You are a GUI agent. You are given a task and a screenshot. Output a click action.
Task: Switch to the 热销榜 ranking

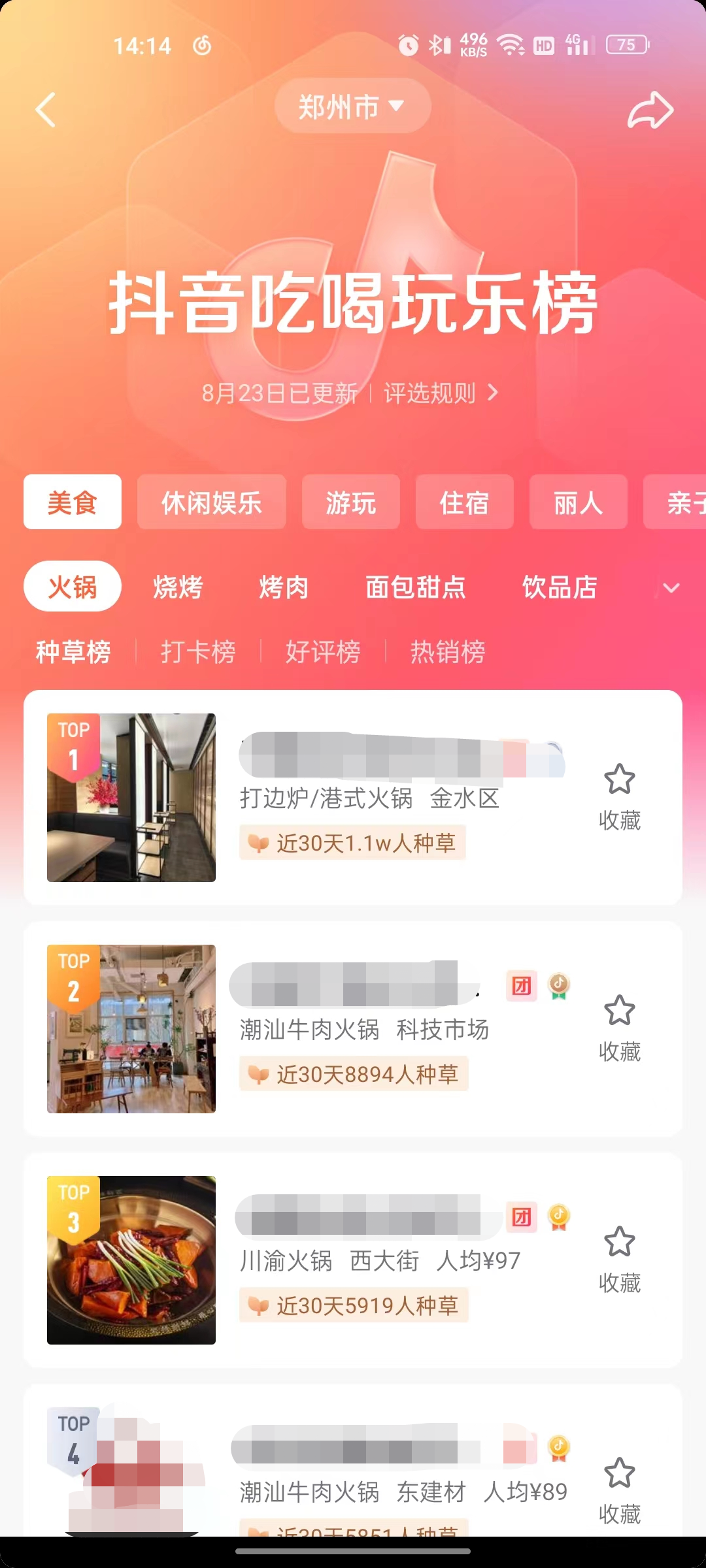[x=448, y=651]
